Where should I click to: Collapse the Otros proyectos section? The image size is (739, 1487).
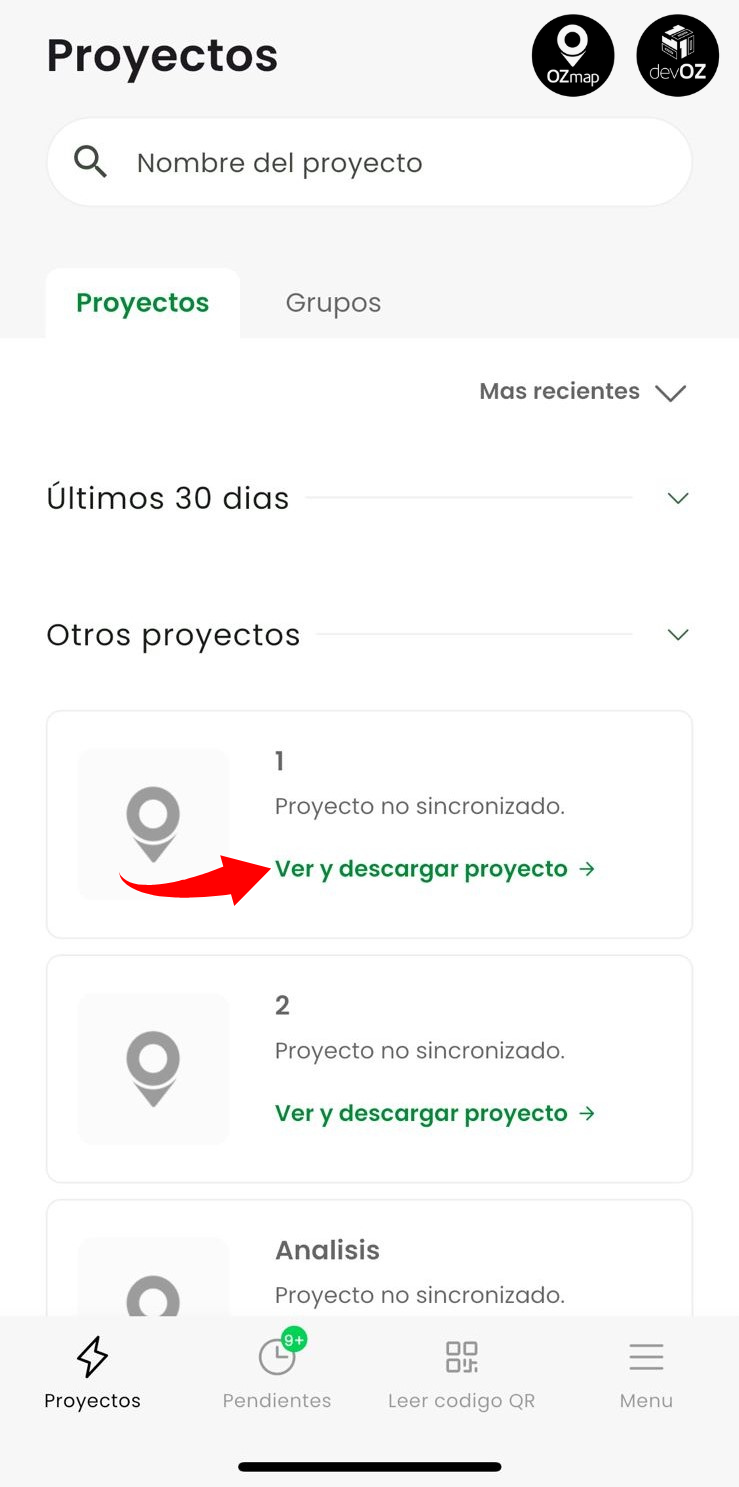point(678,635)
